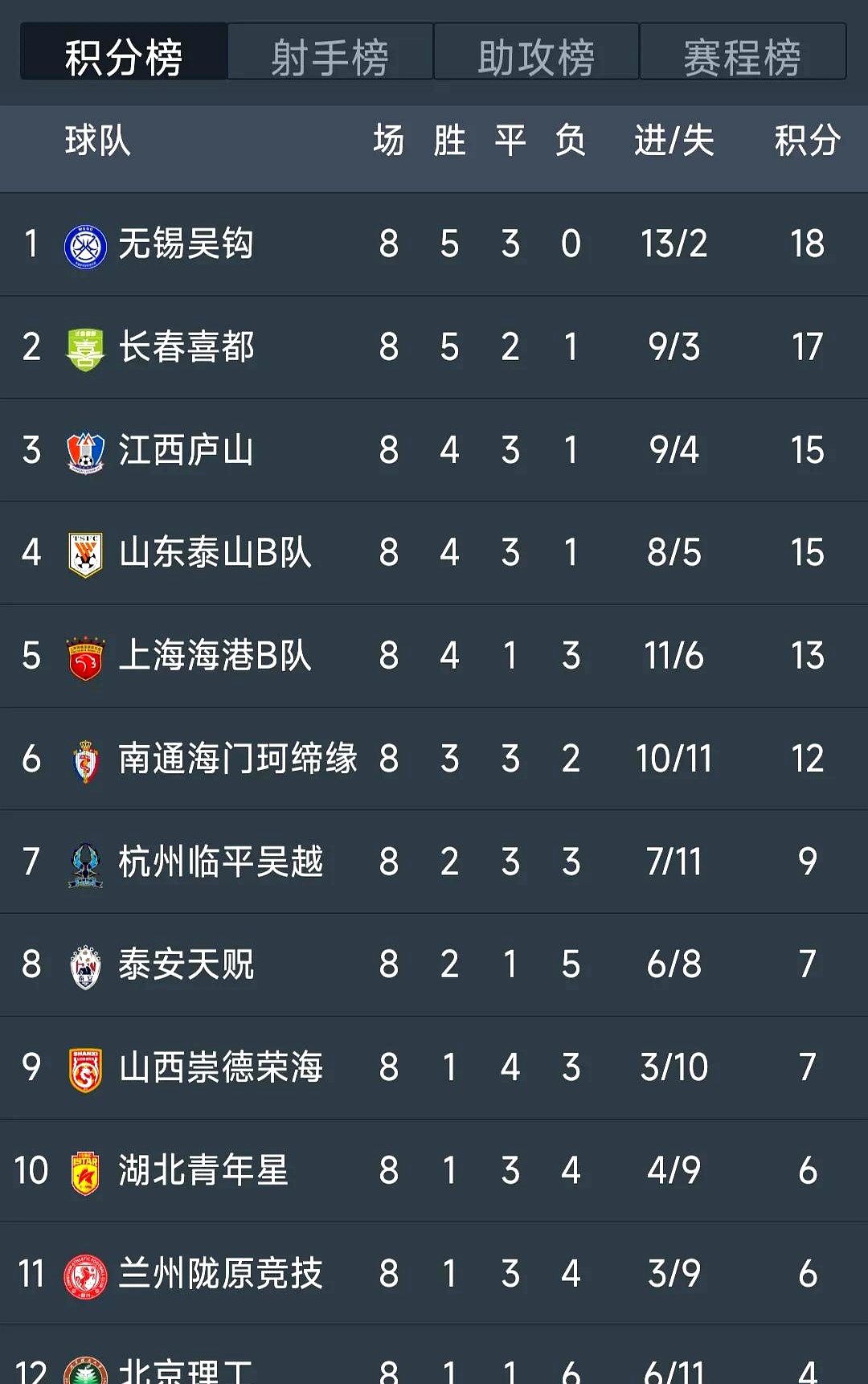Click the 泰安天贶 team badge
Viewport: 868px width, 1384px height.
coord(84,964)
